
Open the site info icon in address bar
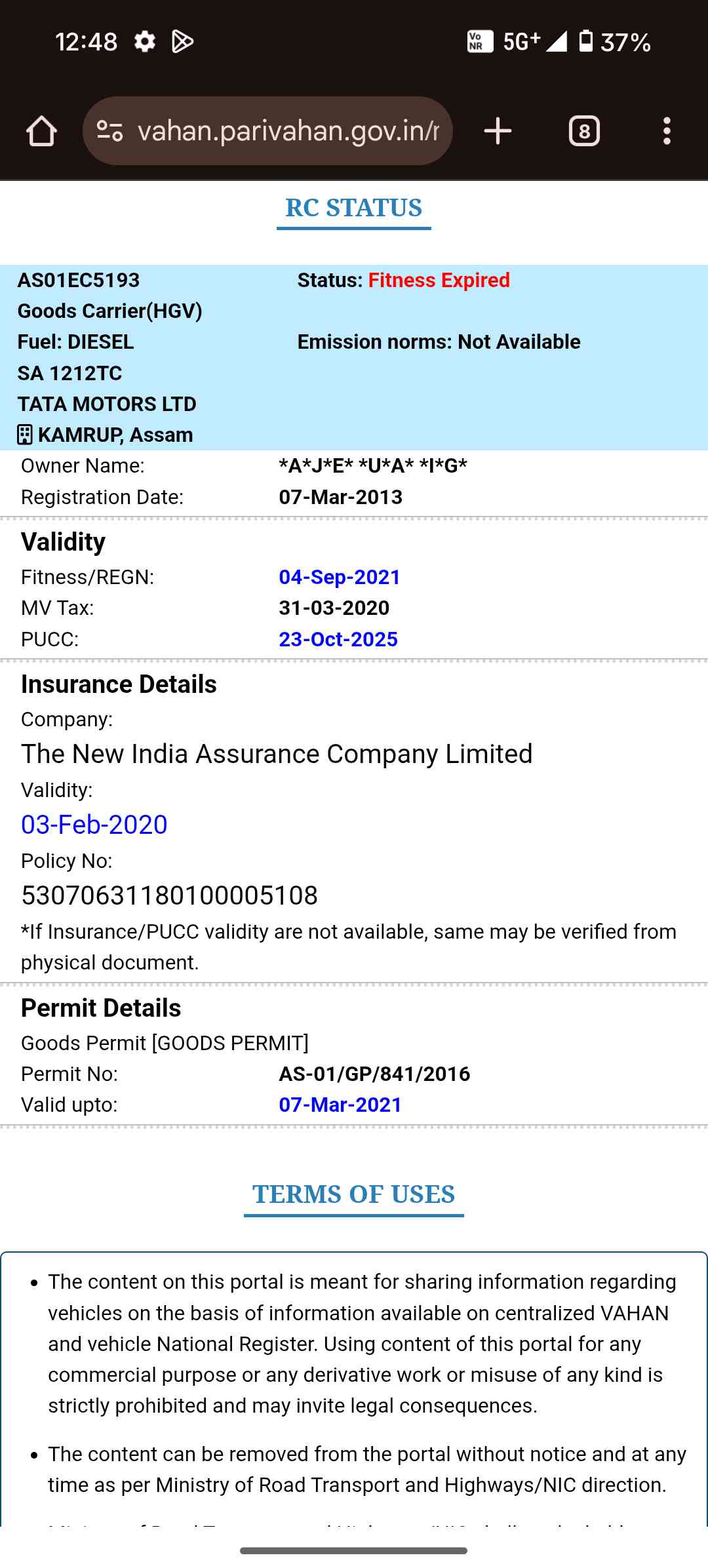coord(109,131)
